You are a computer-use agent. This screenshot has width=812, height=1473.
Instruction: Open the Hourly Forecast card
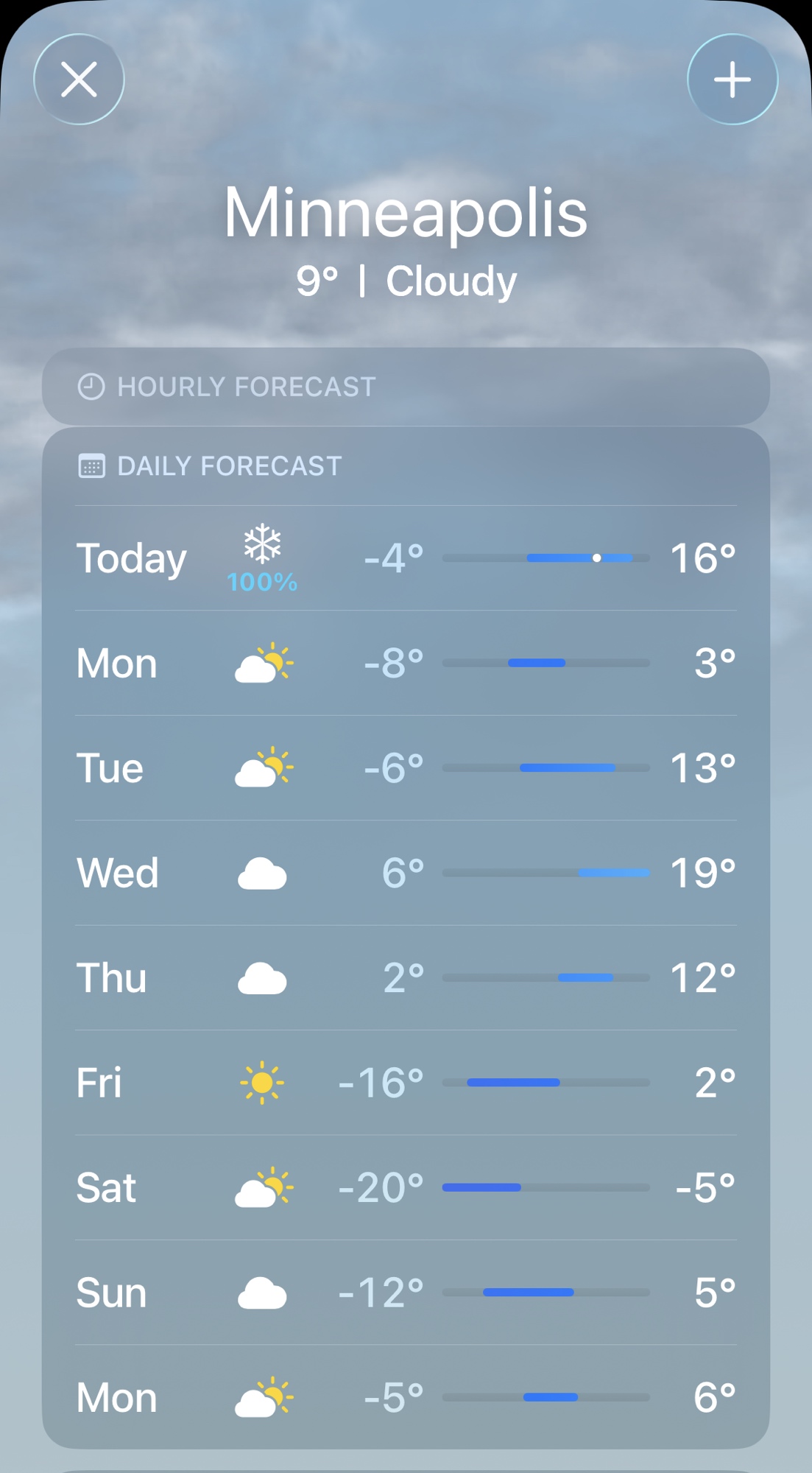click(x=406, y=387)
